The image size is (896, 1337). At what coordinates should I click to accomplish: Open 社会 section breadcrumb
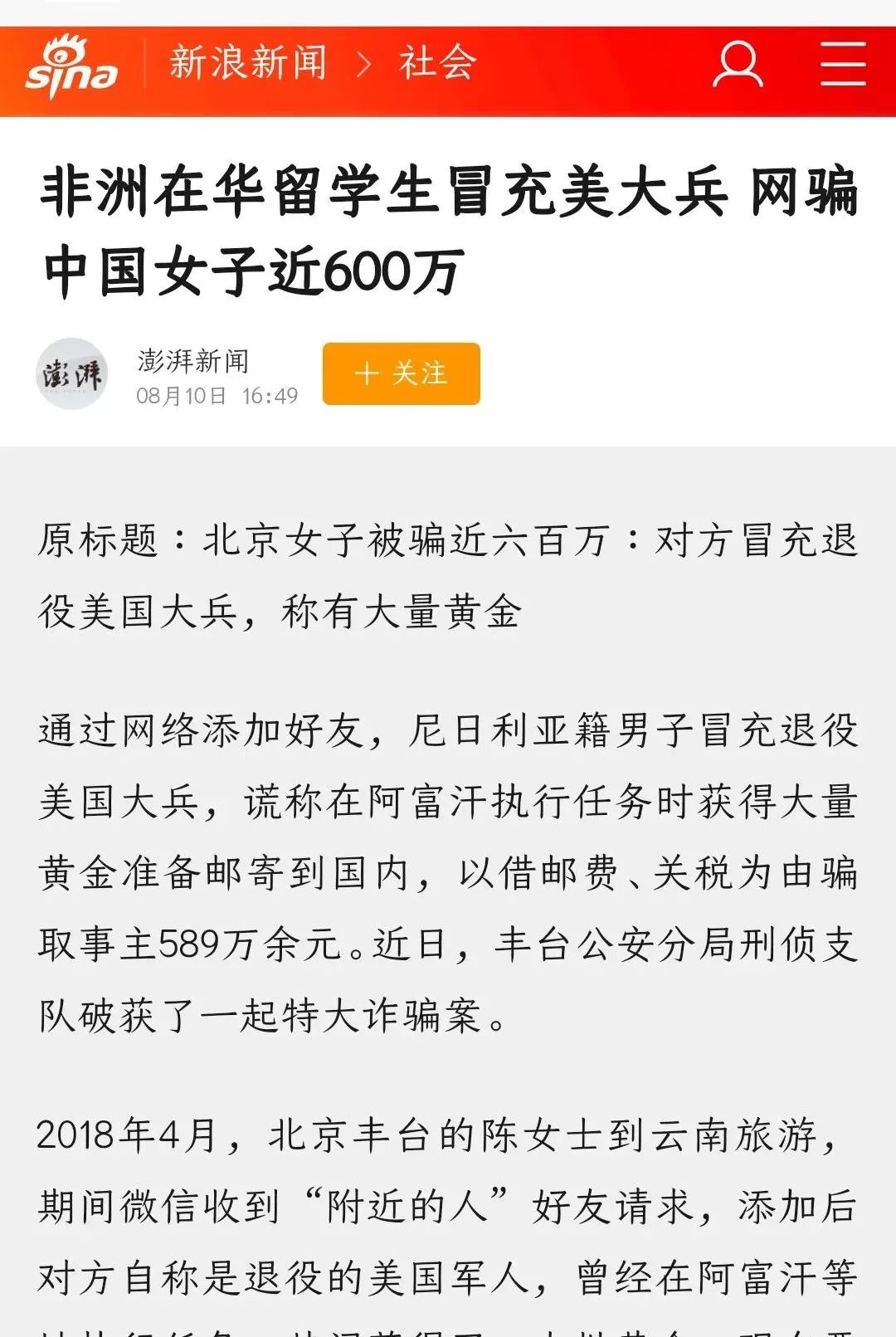pyautogui.click(x=437, y=63)
